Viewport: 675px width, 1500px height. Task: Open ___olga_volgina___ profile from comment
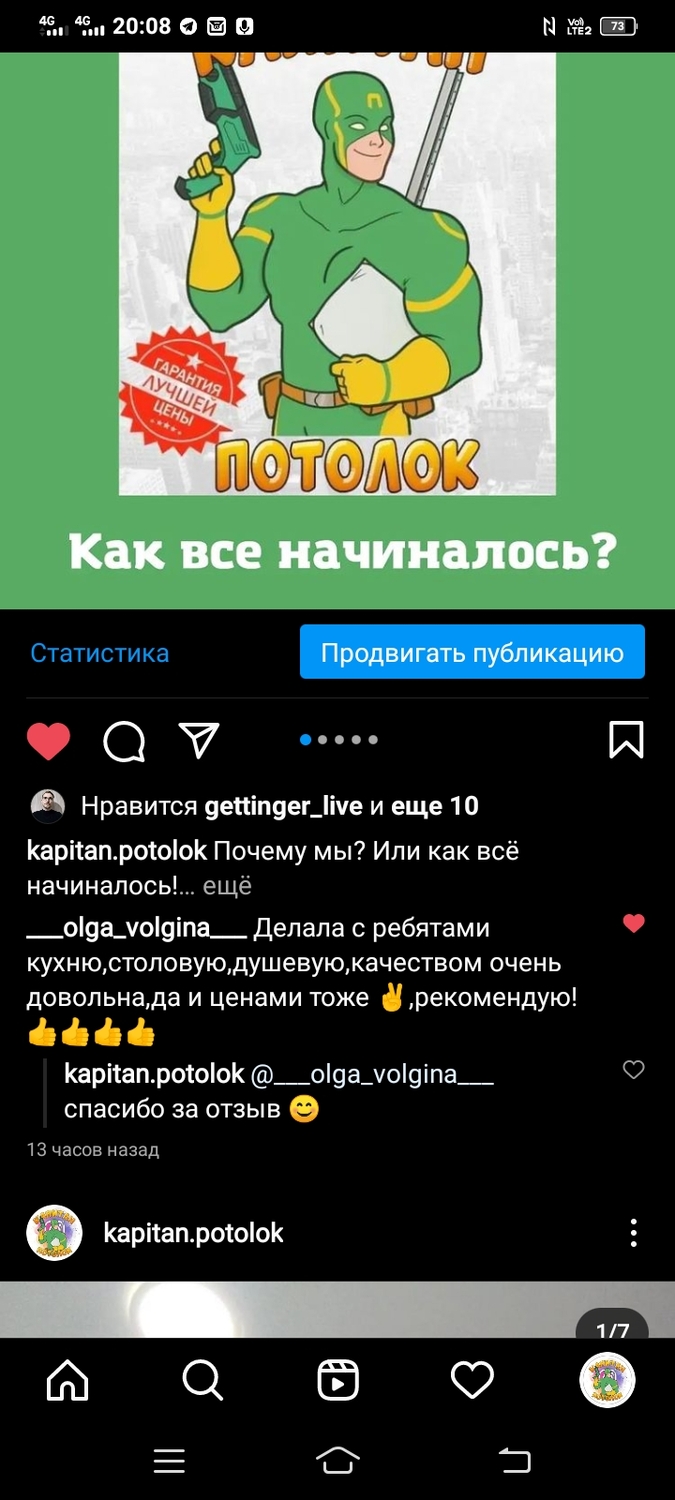[x=136, y=928]
